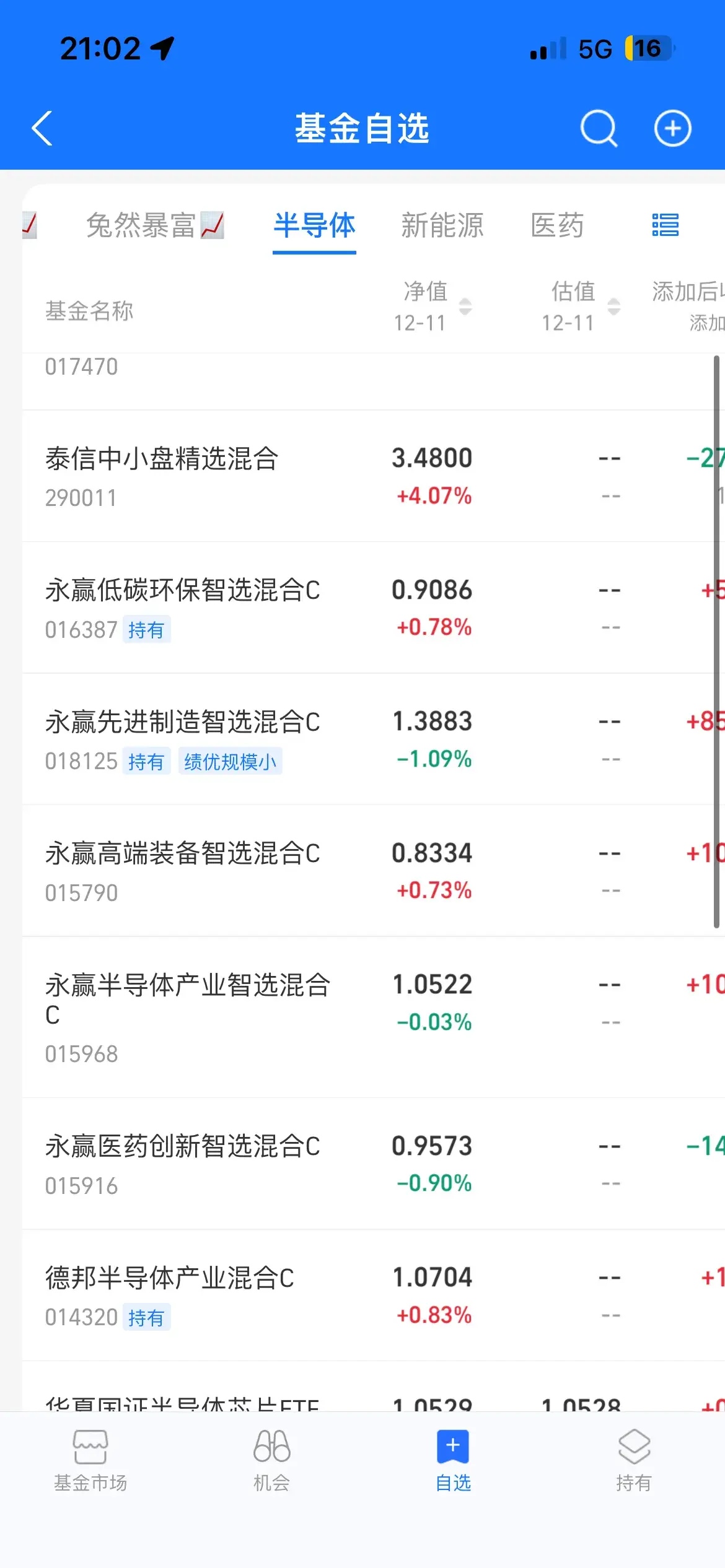Open the list management icon beside 医药 tab
This screenshot has height=1568, width=725.
665,226
